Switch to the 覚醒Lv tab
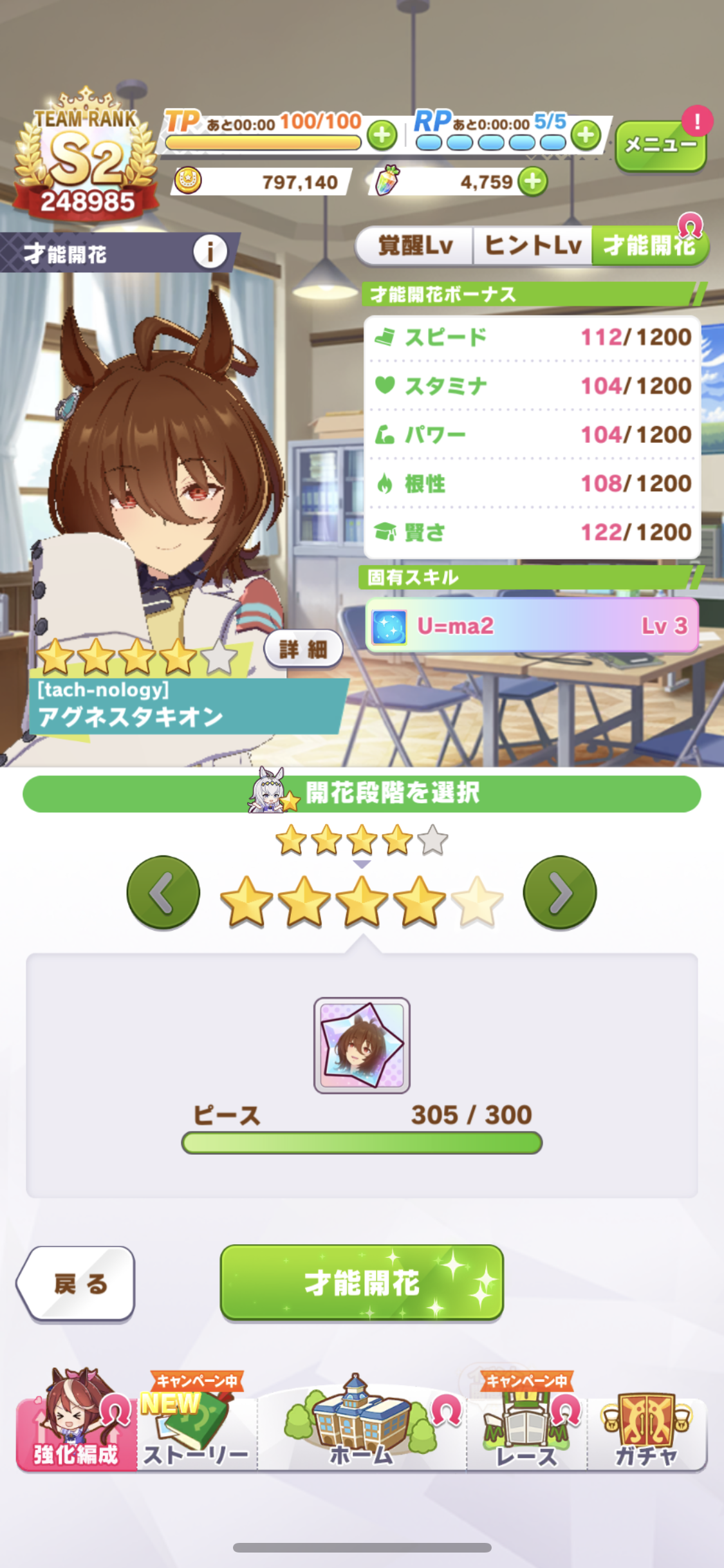The image size is (724, 1568). [x=415, y=245]
